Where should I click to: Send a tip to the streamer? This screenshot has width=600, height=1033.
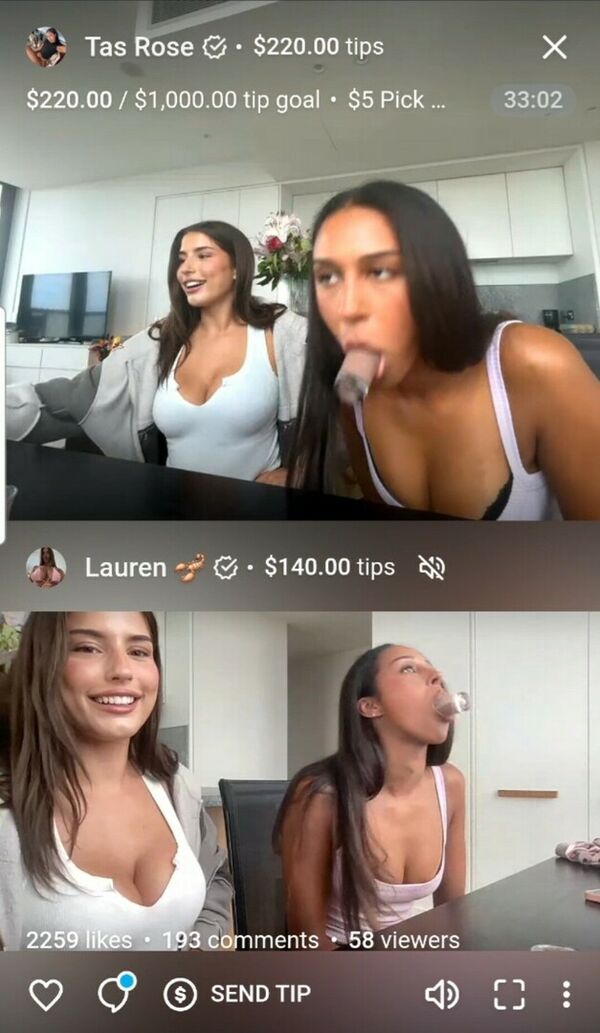[237, 994]
